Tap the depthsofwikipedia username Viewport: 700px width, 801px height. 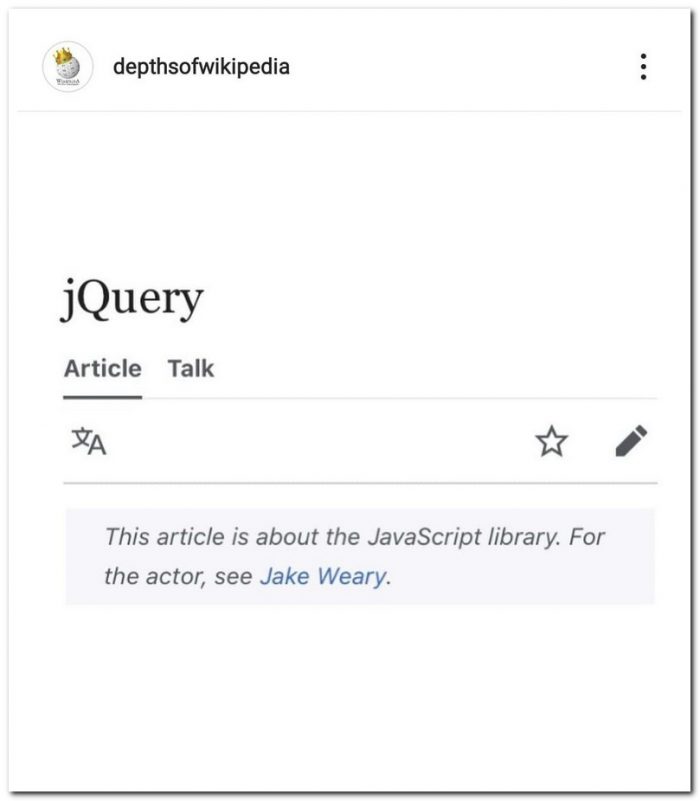click(201, 68)
